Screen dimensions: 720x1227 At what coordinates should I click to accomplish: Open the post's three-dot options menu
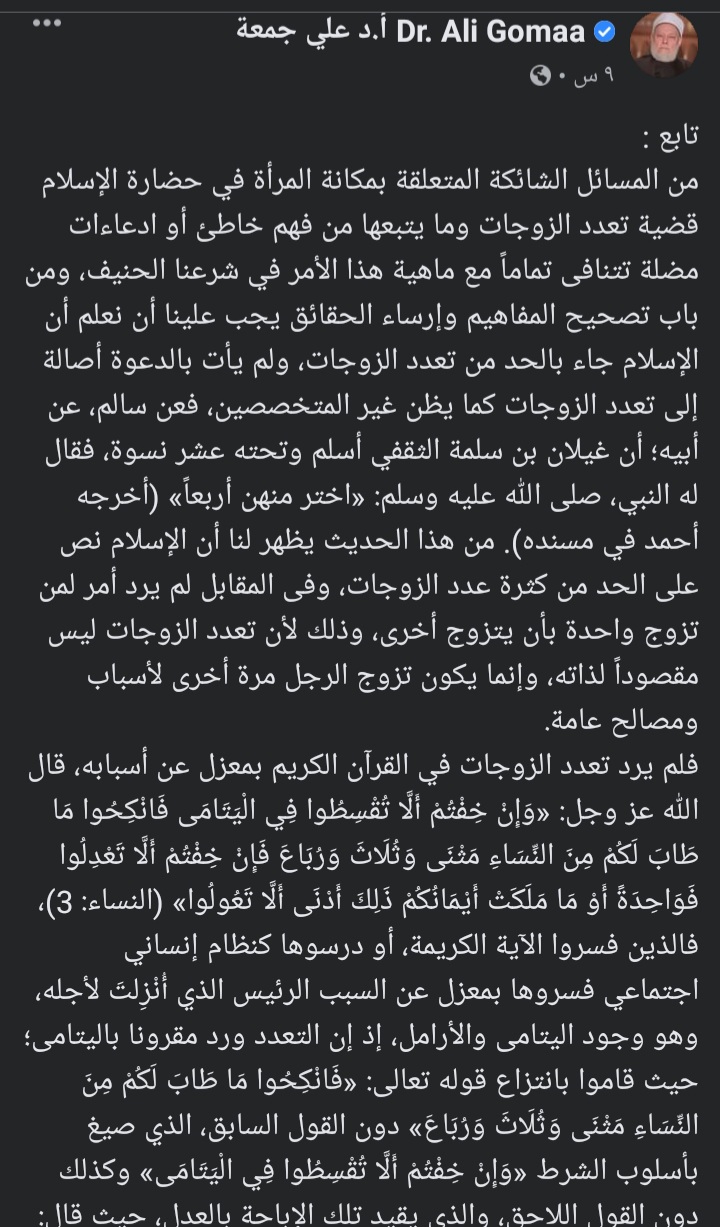(x=46, y=23)
